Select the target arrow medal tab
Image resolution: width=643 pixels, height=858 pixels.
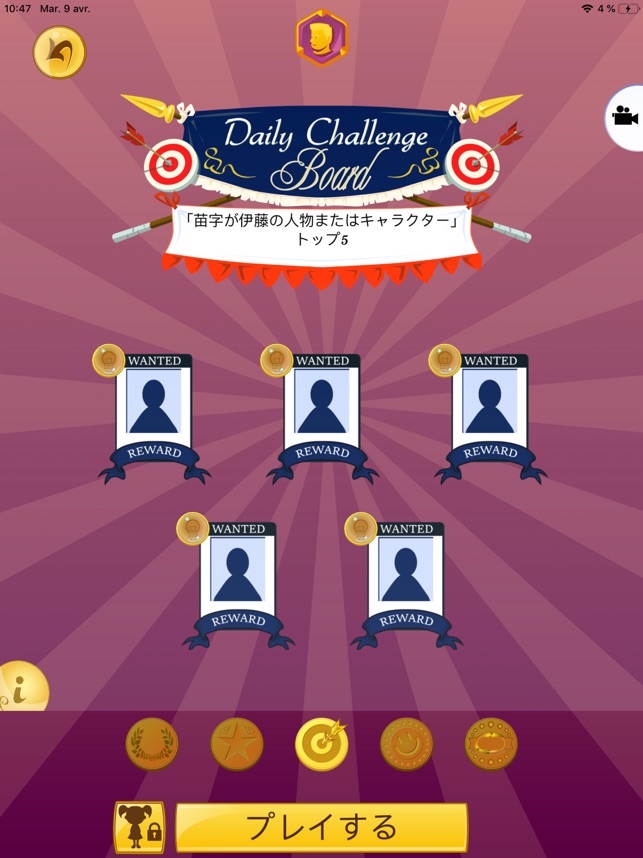click(322, 744)
